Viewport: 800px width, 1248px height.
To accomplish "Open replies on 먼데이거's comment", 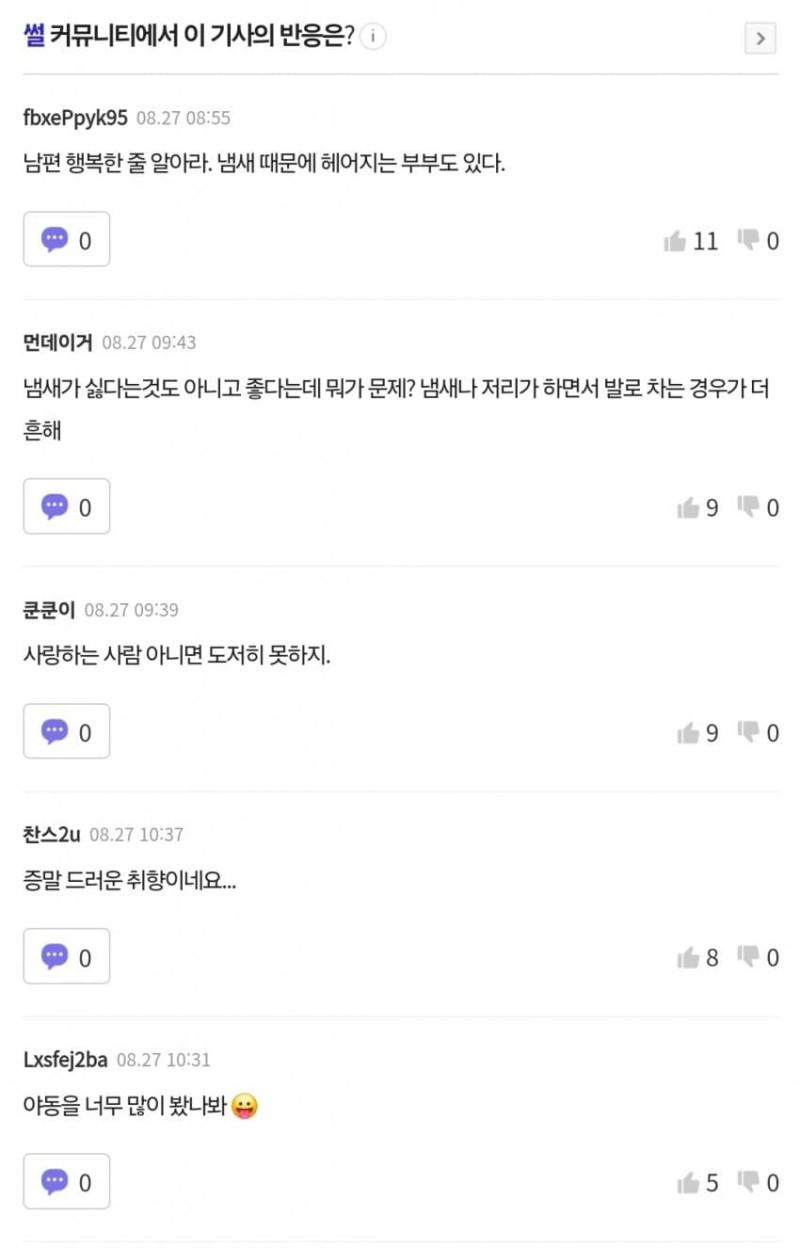I will (66, 507).
